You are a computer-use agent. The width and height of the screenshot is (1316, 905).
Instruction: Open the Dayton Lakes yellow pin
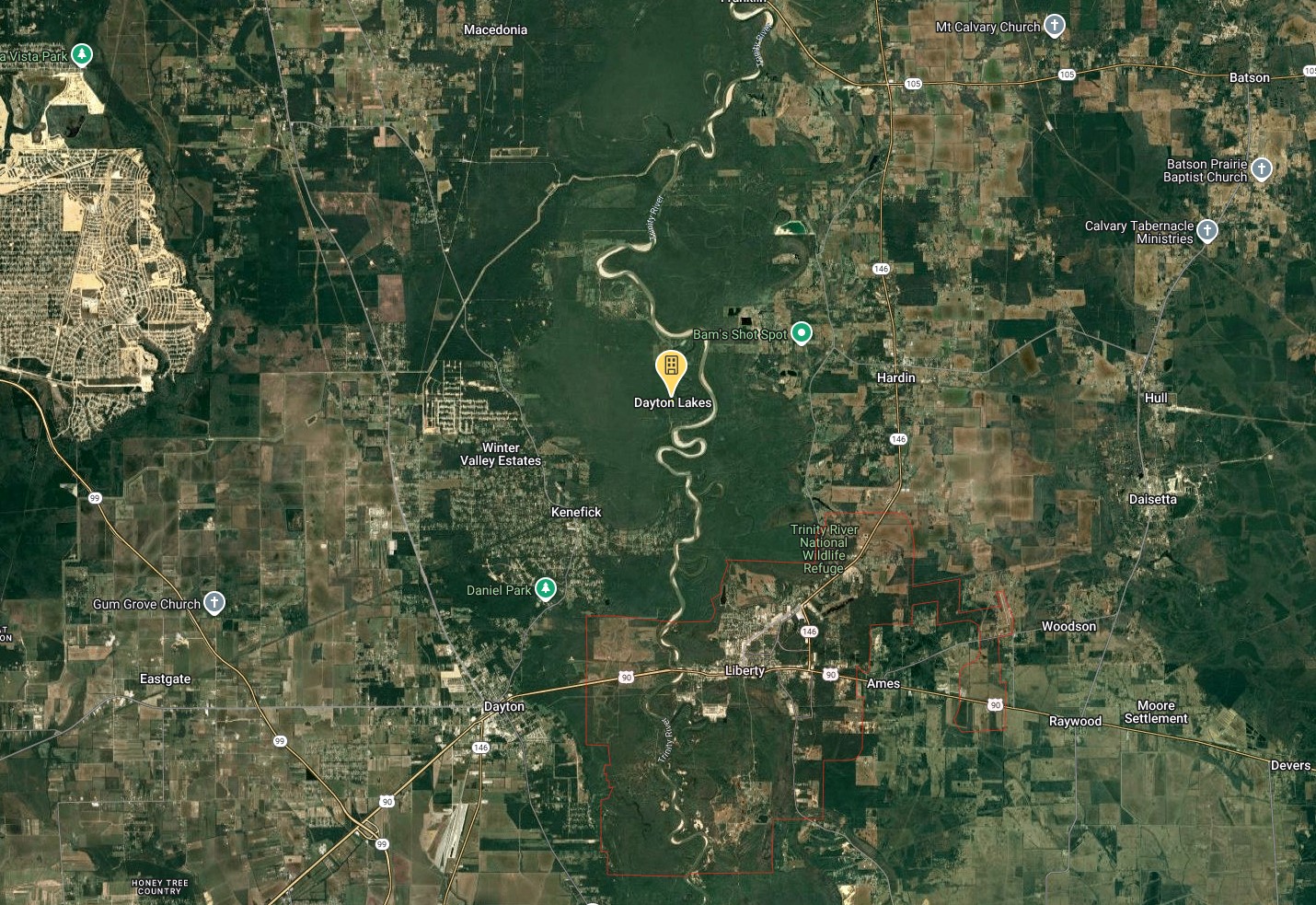click(671, 367)
